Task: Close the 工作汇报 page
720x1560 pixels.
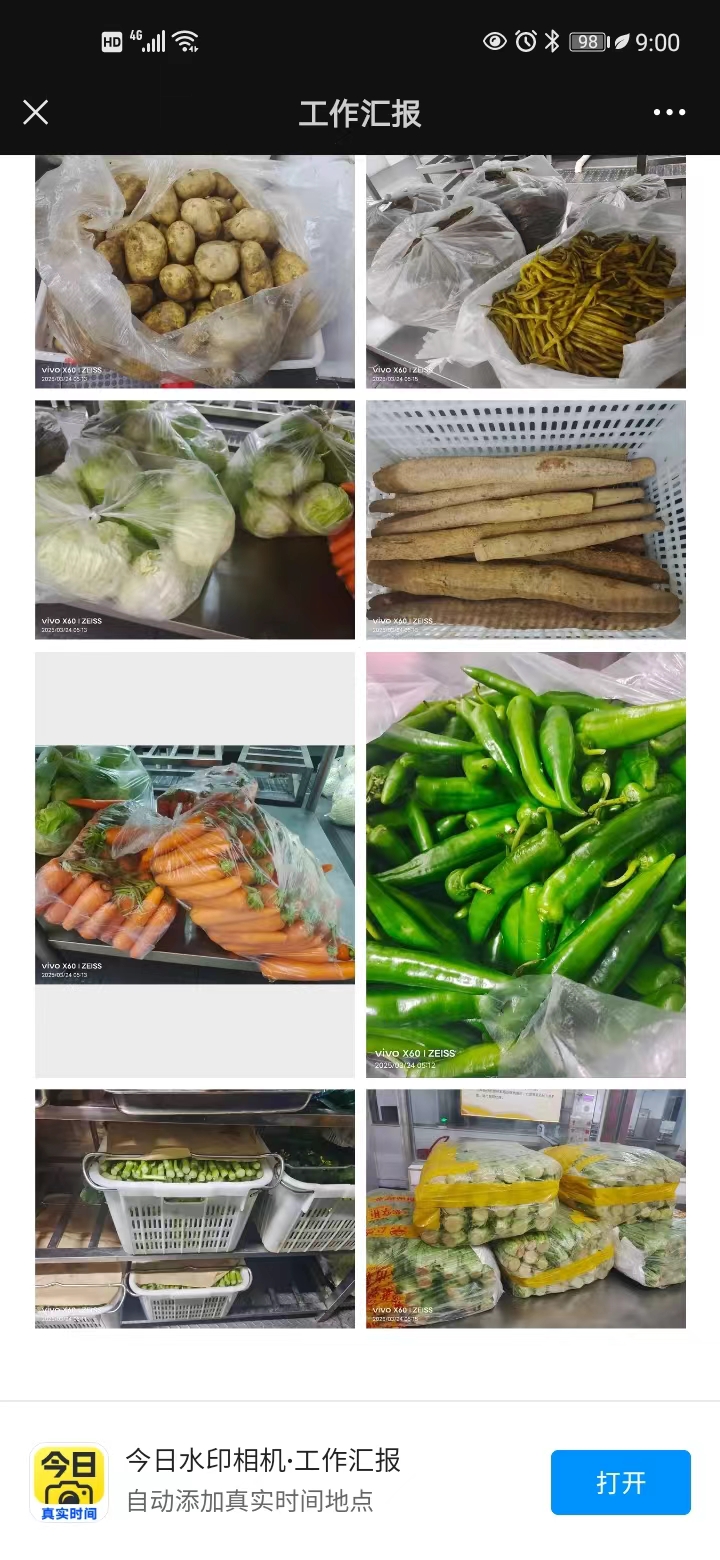Action: click(35, 112)
